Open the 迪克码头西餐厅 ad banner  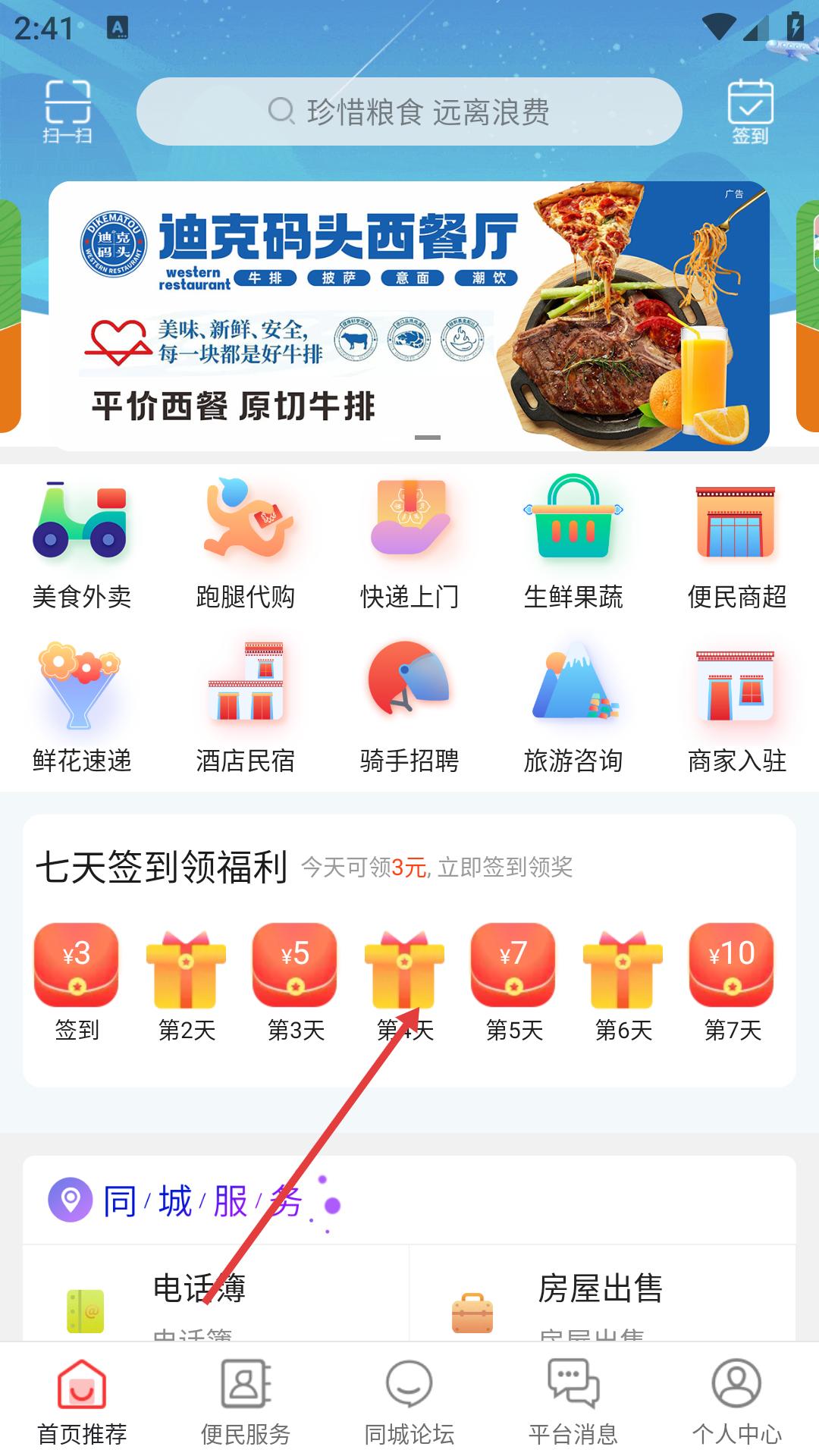click(x=409, y=315)
